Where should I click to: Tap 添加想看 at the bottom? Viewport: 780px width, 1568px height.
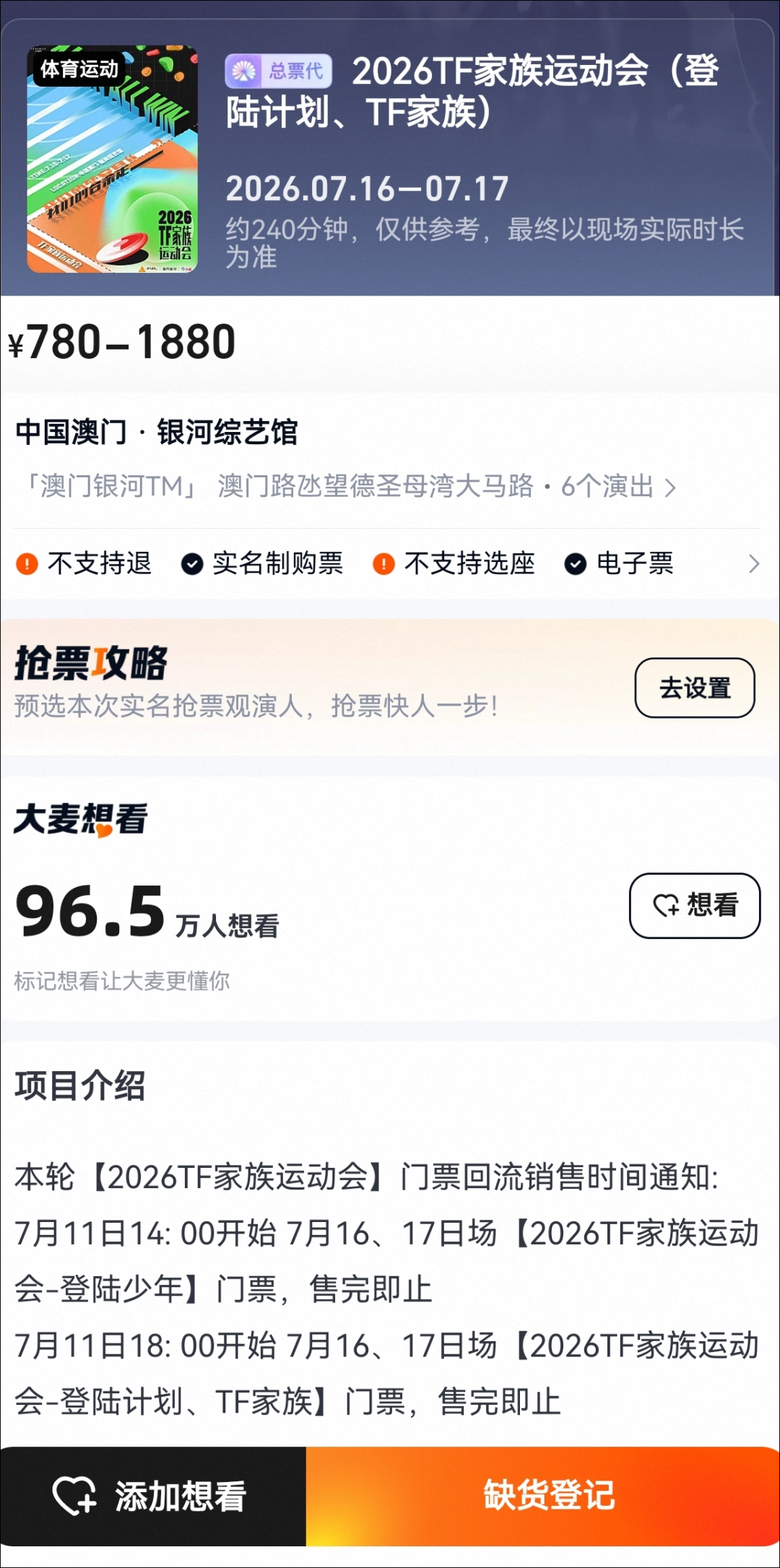(x=152, y=1496)
